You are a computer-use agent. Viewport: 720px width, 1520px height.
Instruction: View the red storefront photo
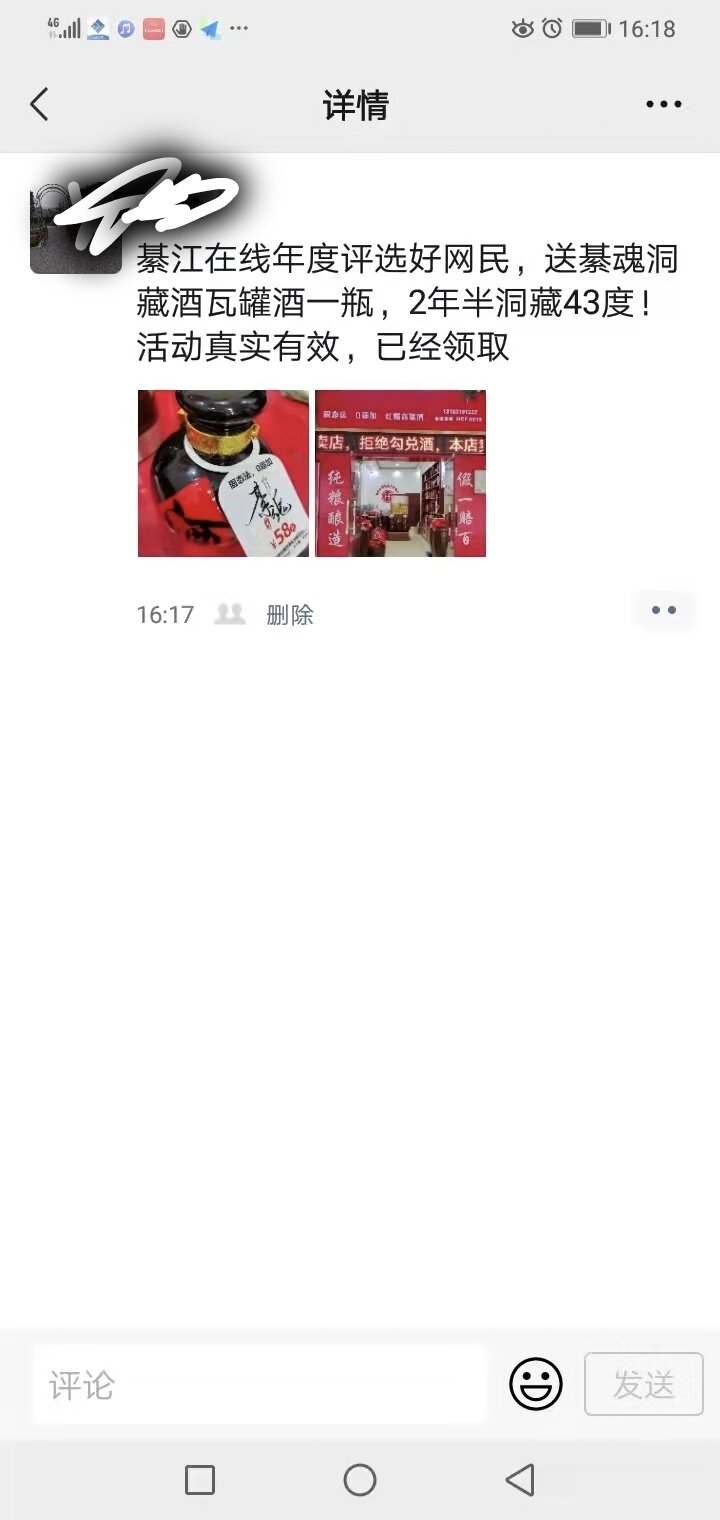pyautogui.click(x=400, y=473)
